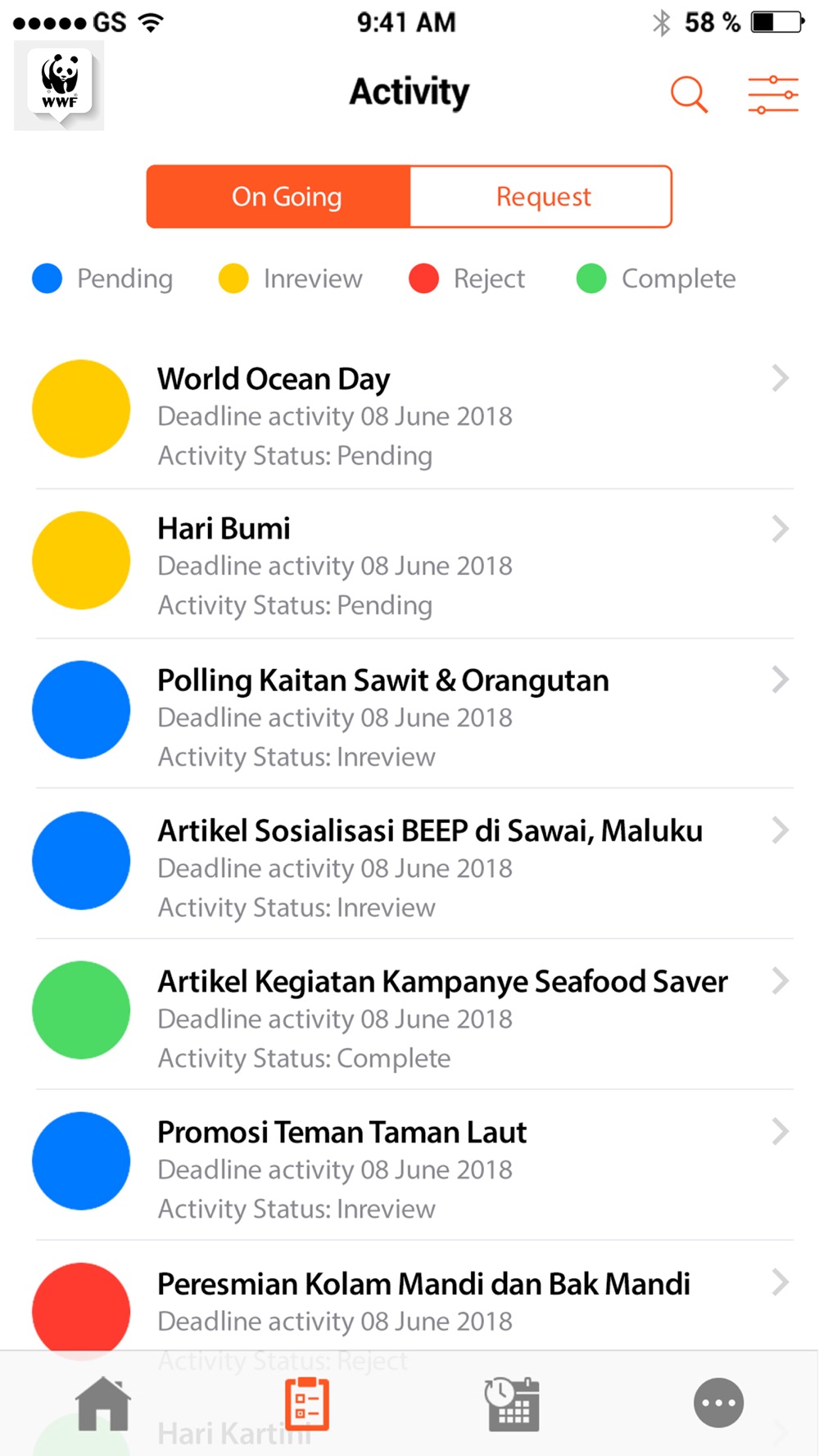Tap the WWF profile logo button
Image resolution: width=819 pixels, height=1456 pixels.
(59, 85)
